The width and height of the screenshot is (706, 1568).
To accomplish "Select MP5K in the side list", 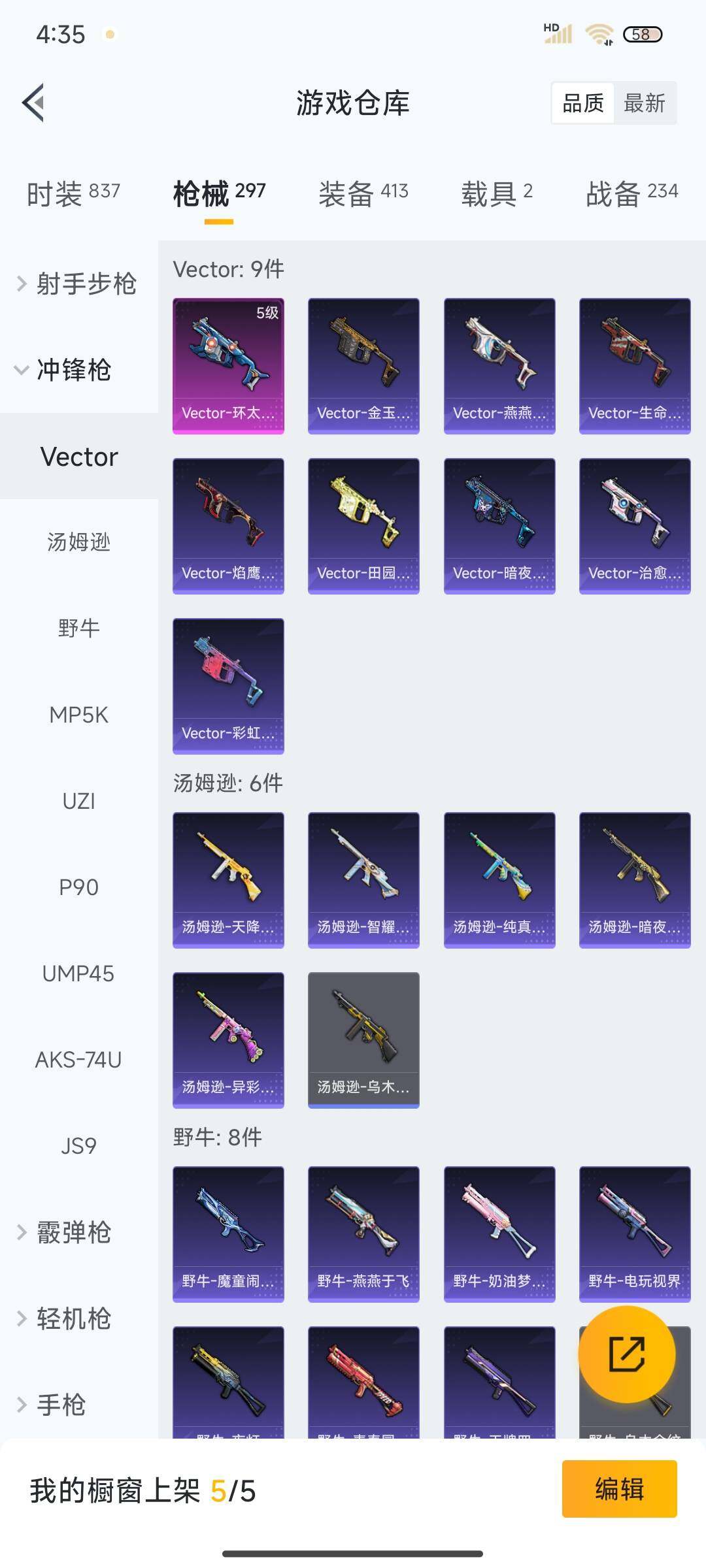I will click(78, 715).
